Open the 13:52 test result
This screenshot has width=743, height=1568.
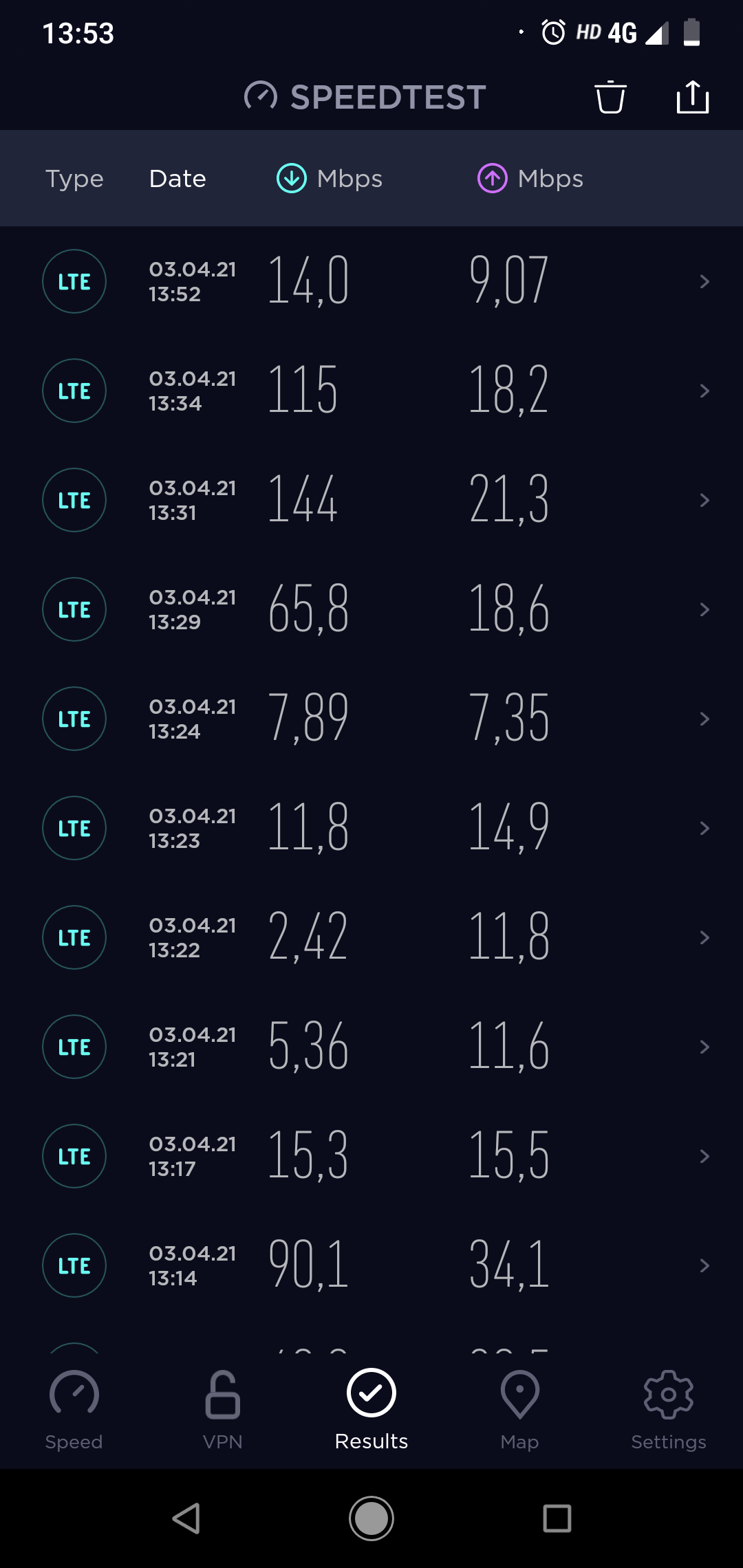pos(371,281)
